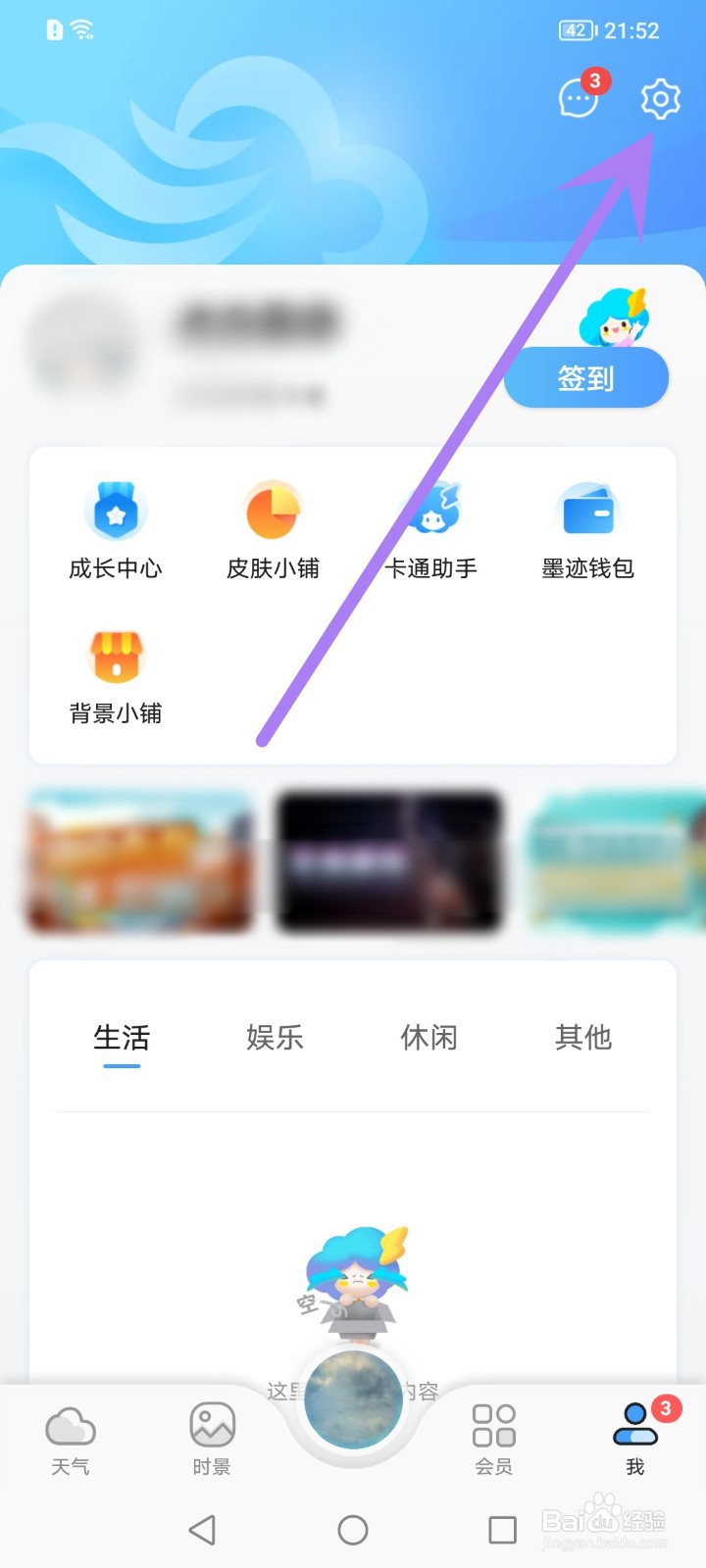Screen dimensions: 706x1568
Task: Open 会员 membership tab
Action: tap(493, 1436)
